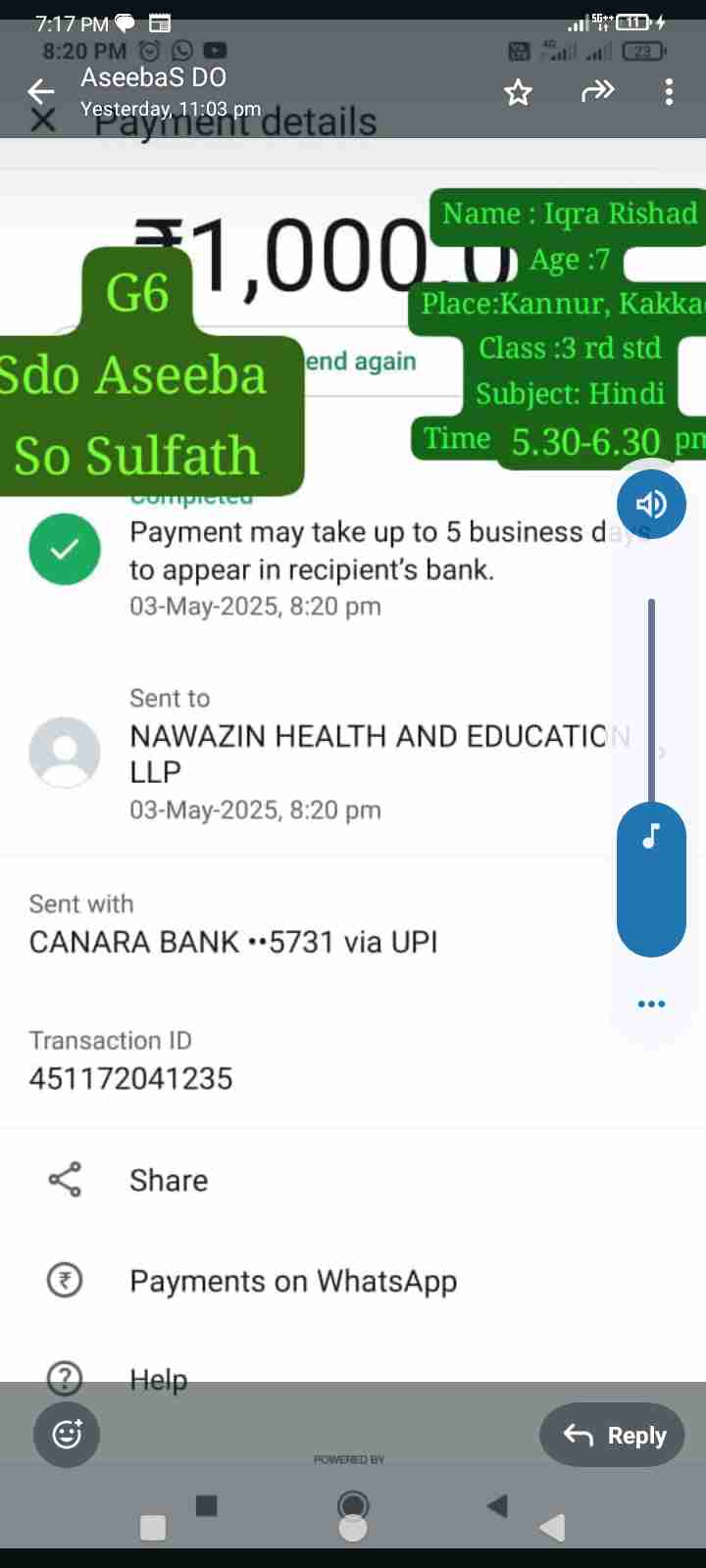Go to the system home screen
The image size is (706, 1568).
(353, 1526)
